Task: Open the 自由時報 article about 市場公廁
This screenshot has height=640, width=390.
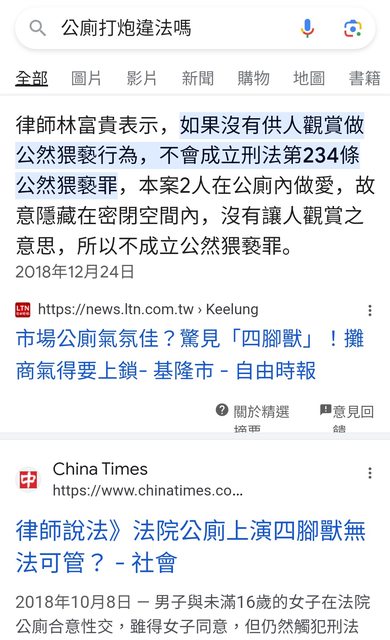Action: coord(190,355)
